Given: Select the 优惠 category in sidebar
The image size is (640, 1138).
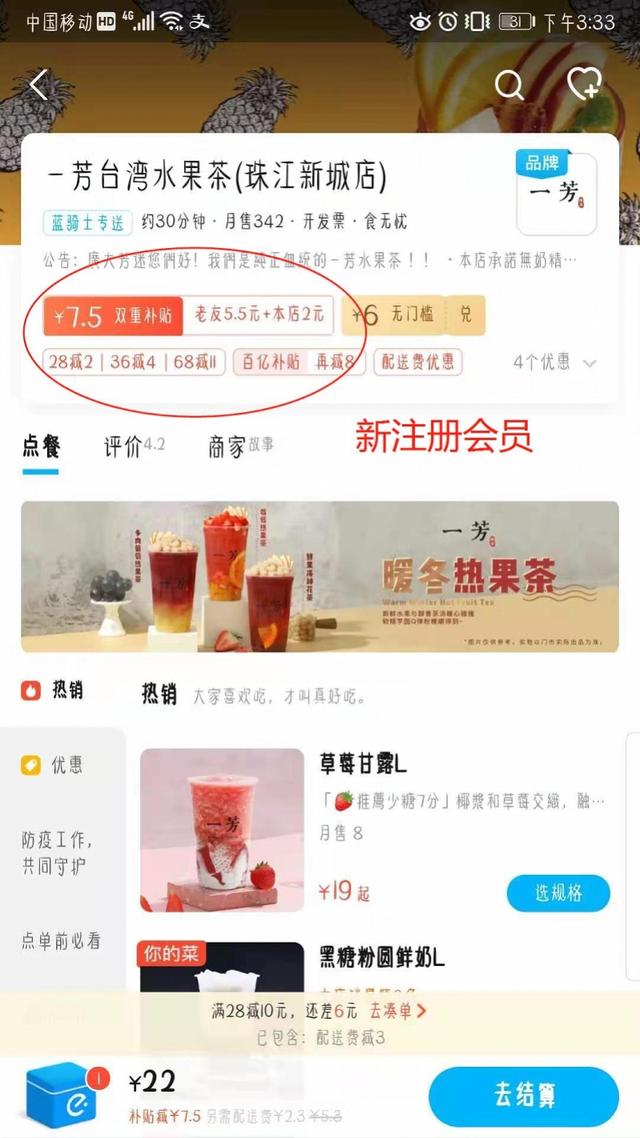Looking at the screenshot, I should tap(52, 764).
